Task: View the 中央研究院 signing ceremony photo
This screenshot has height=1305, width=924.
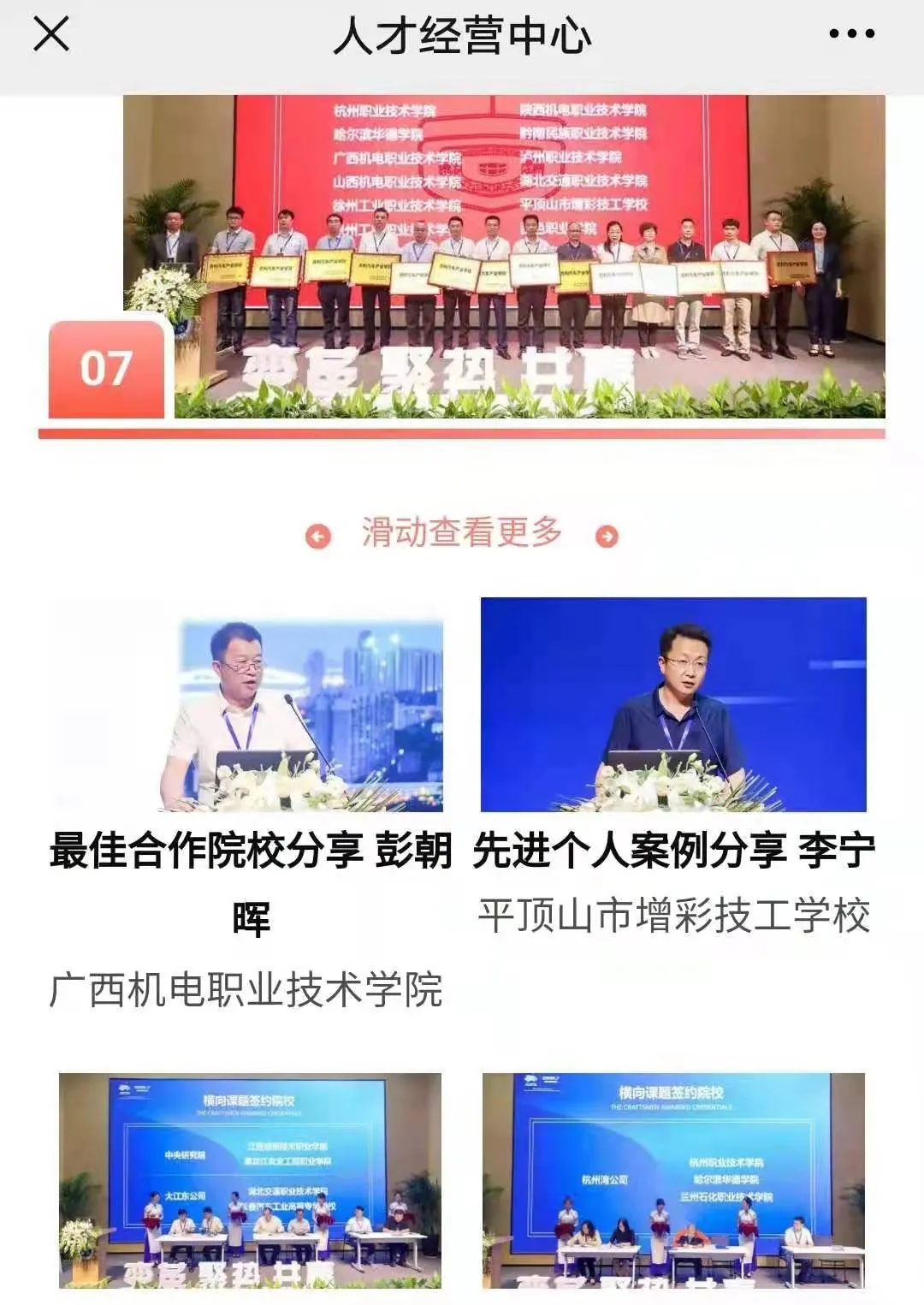Action: coord(250,1180)
